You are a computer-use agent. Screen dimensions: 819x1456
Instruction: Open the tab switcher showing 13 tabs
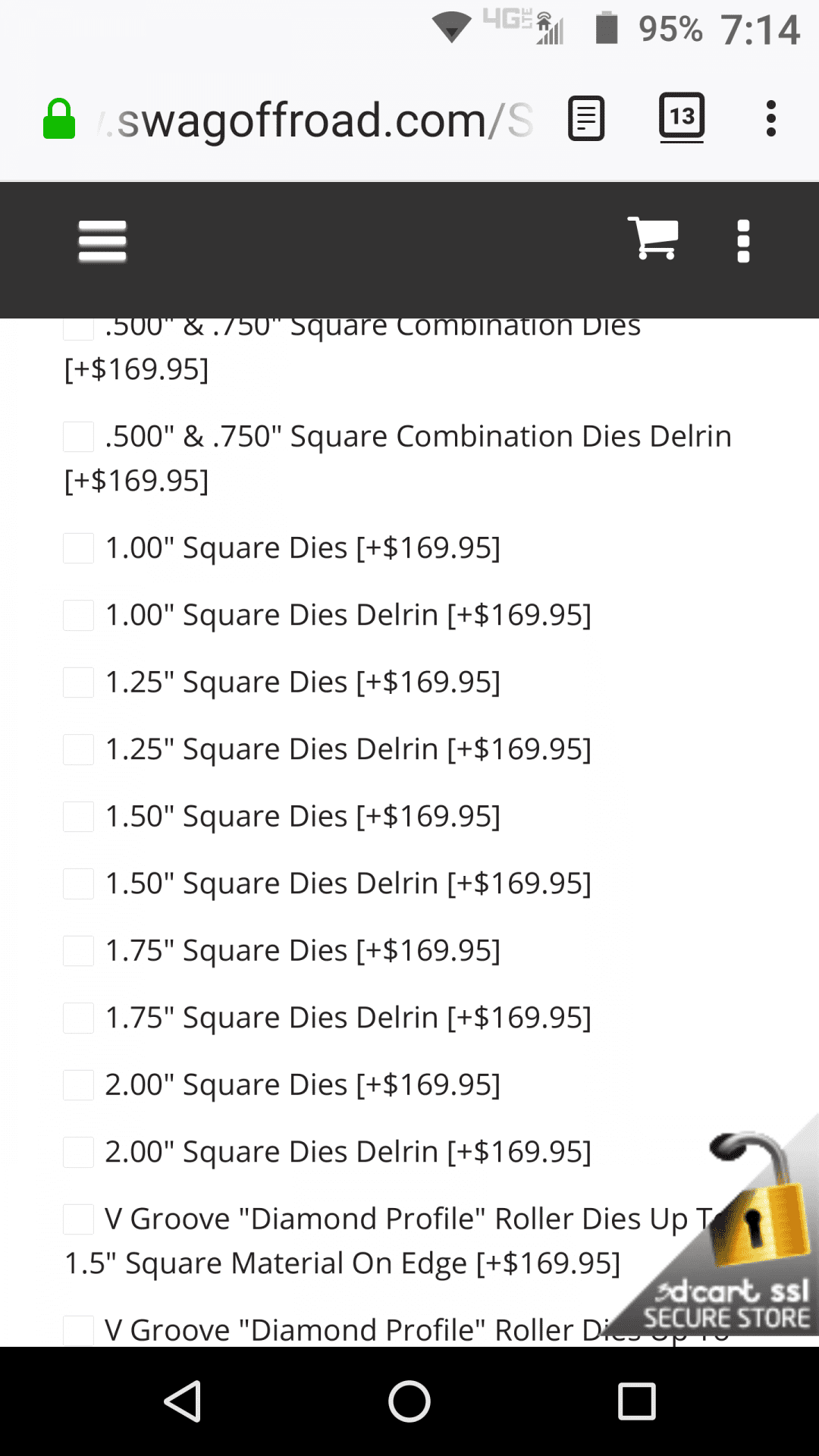[x=682, y=118]
